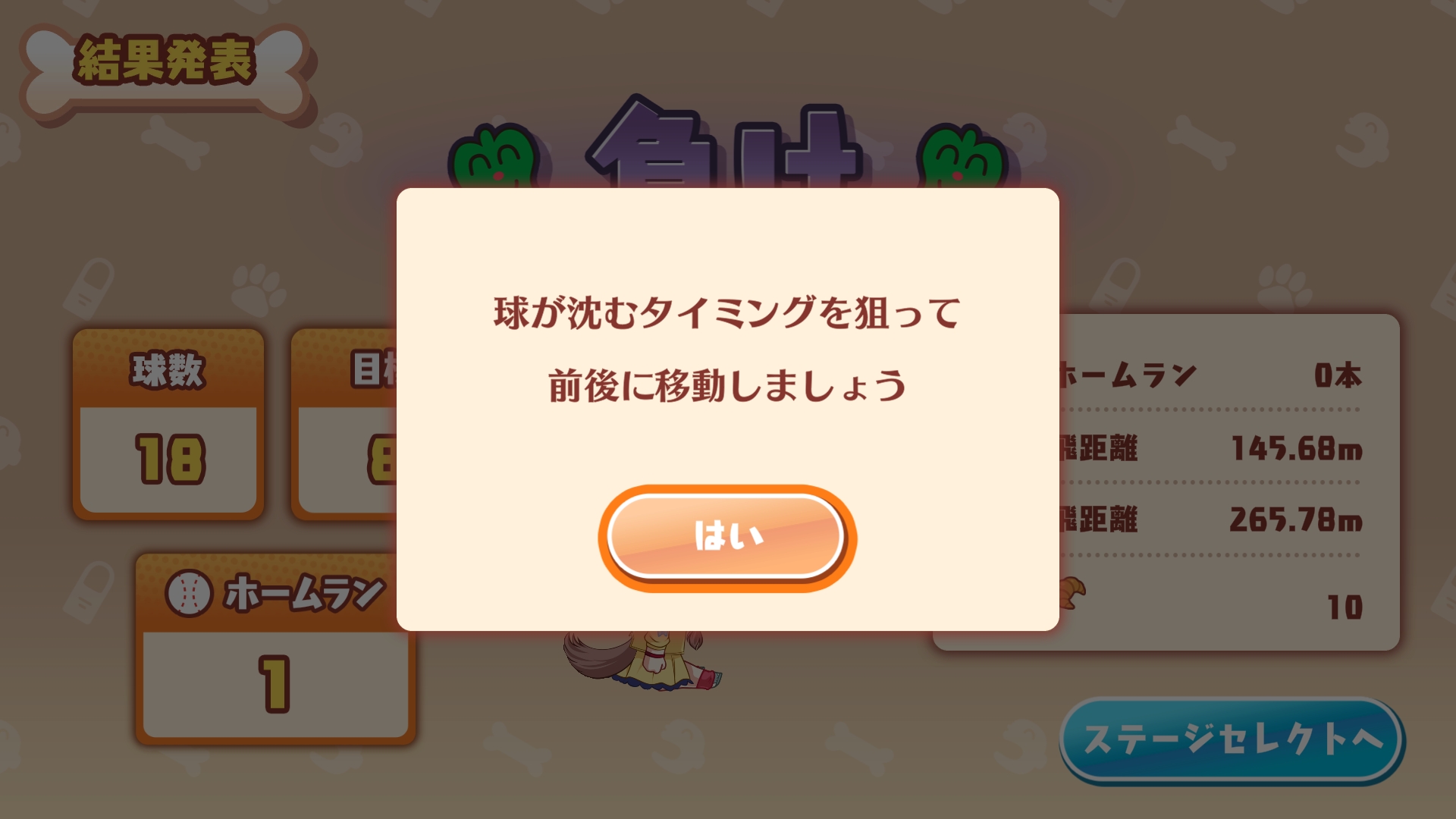The width and height of the screenshot is (1456, 819).
Task: Go to ステージセレクトへ stage select
Action: click(x=1232, y=739)
